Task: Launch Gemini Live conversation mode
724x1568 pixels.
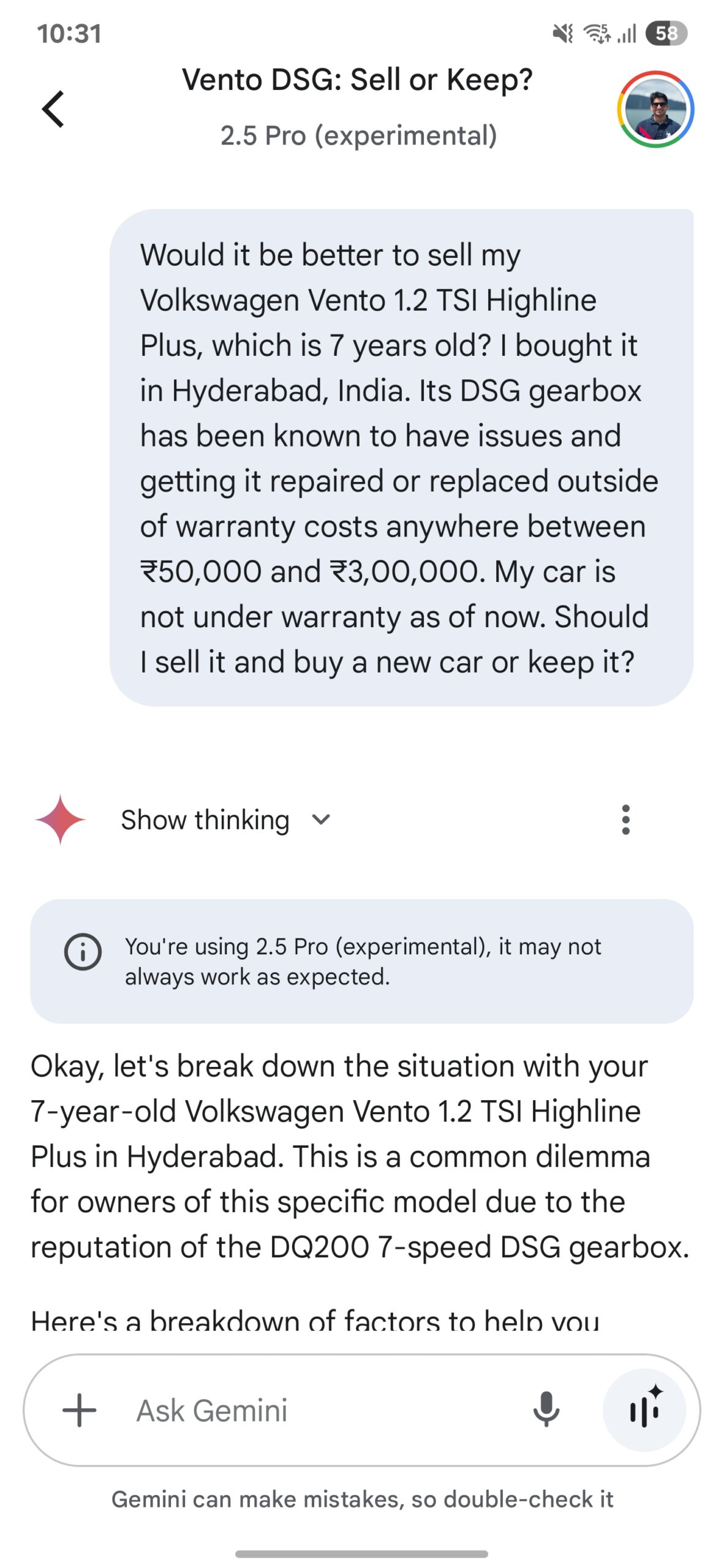Action: click(644, 1410)
